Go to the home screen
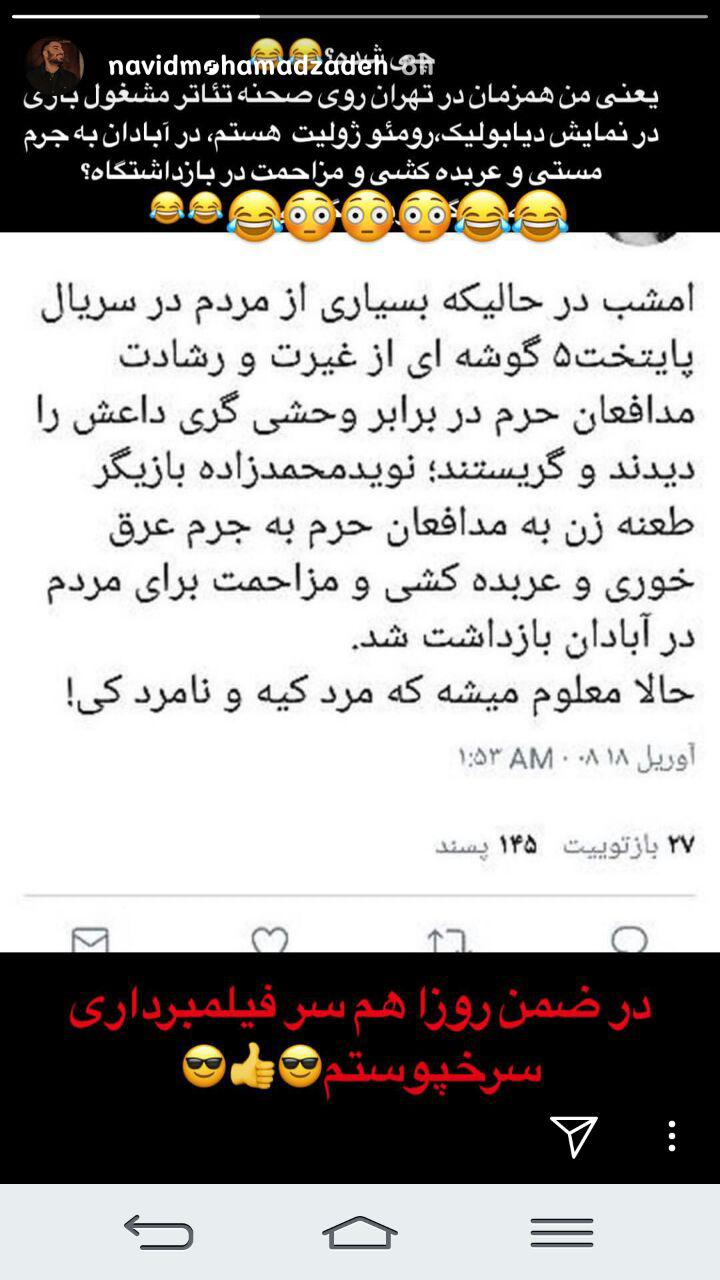 (x=360, y=1232)
